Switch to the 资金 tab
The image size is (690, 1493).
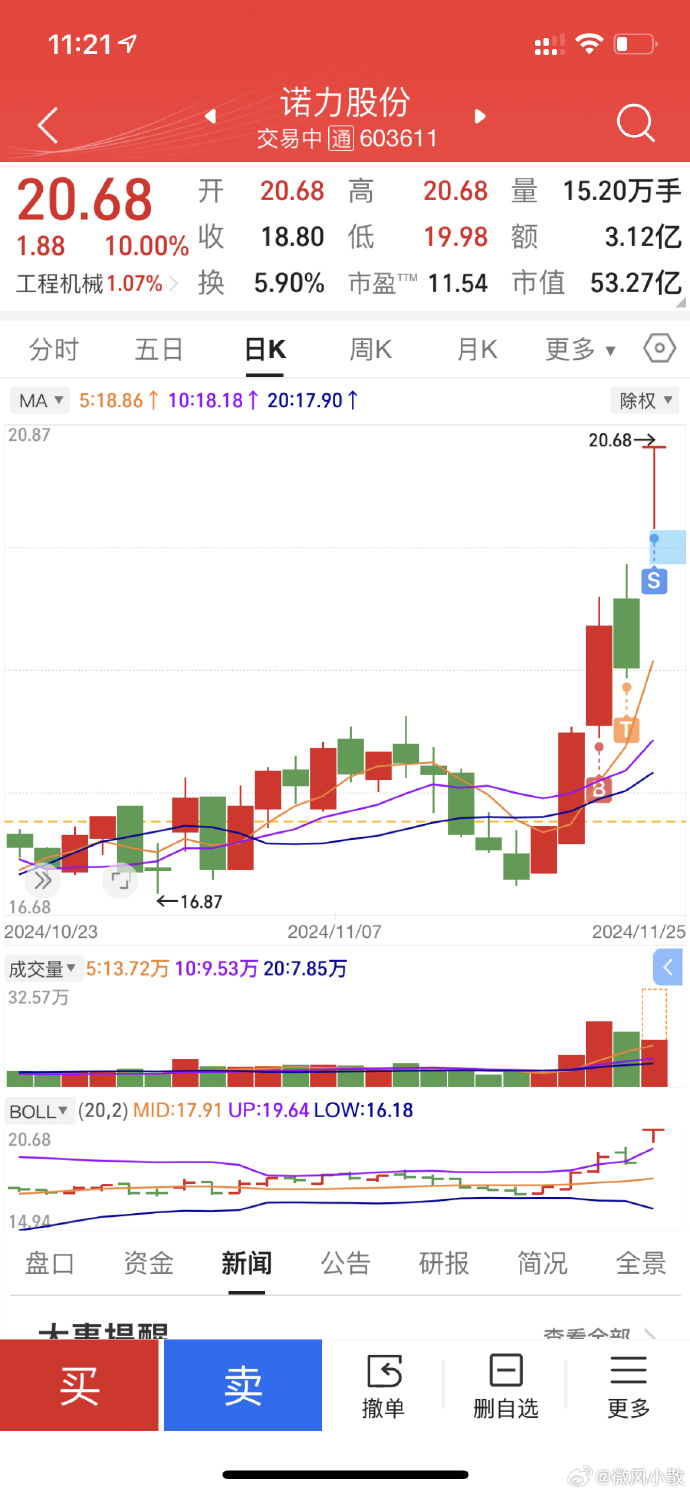[x=148, y=1263]
